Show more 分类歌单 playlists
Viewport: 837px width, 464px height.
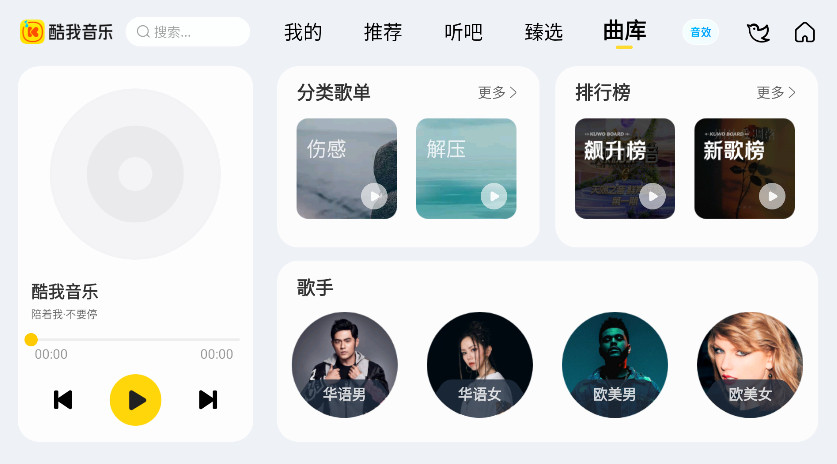(498, 93)
